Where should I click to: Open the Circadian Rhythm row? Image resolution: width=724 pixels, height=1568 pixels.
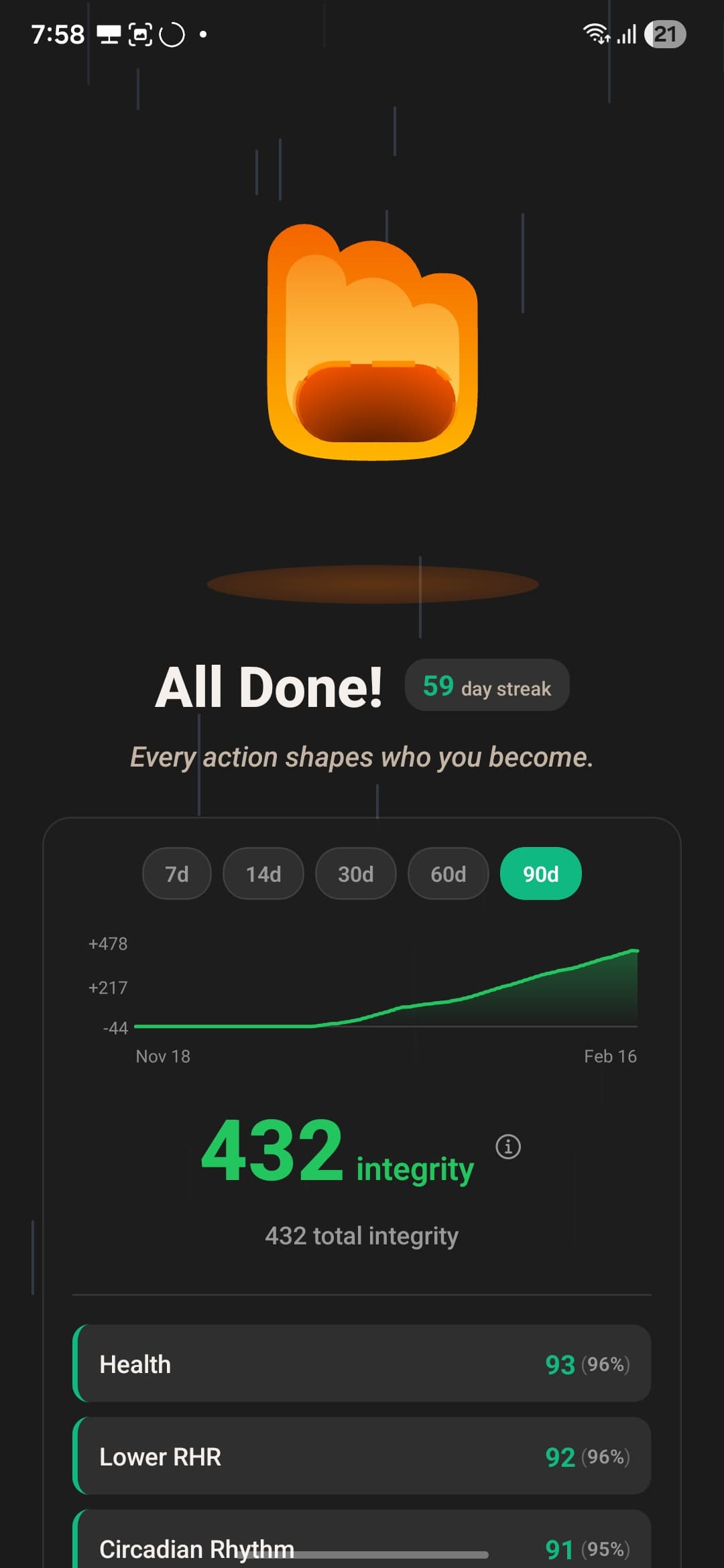[x=362, y=1541]
